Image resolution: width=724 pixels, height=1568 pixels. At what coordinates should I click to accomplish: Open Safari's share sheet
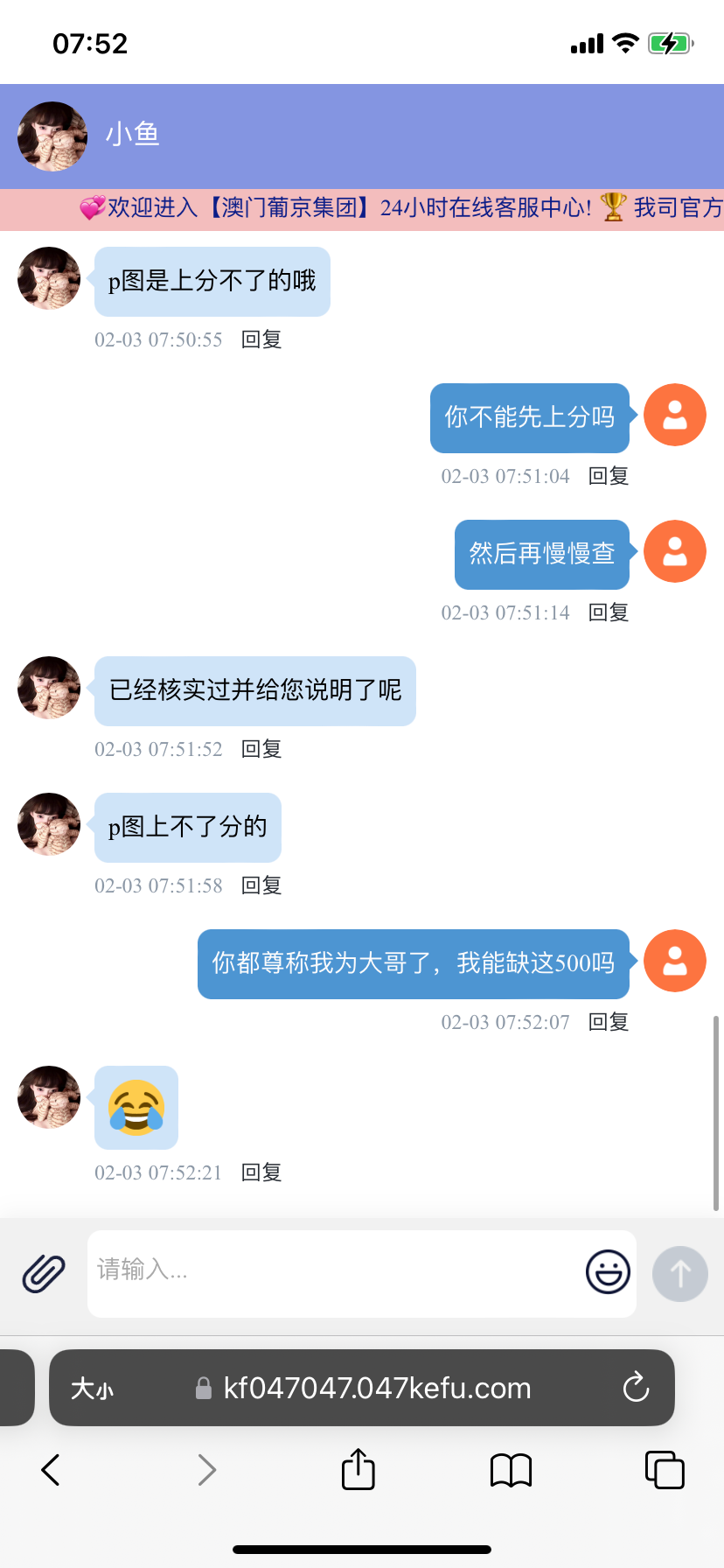(x=358, y=1469)
